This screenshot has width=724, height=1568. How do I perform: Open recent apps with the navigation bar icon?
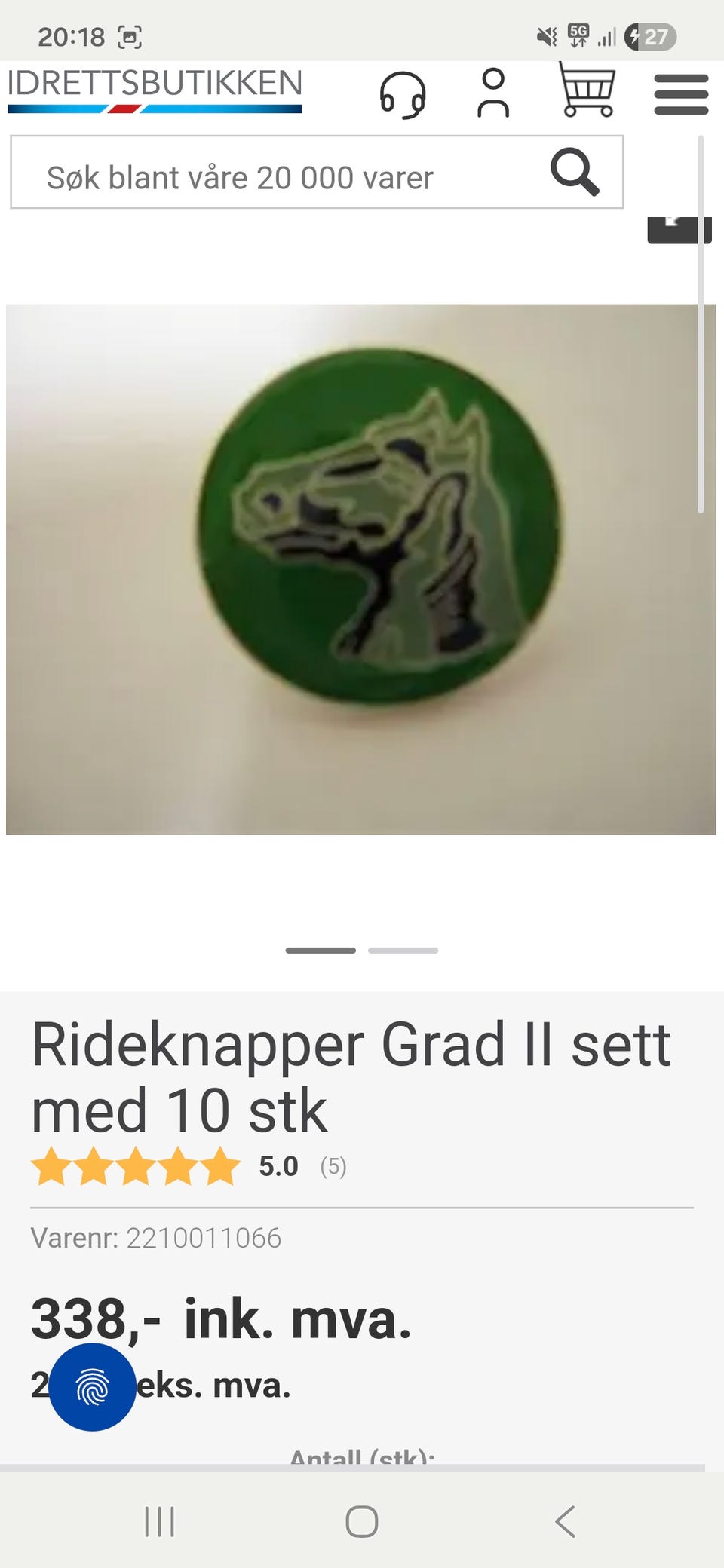pyautogui.click(x=159, y=1521)
